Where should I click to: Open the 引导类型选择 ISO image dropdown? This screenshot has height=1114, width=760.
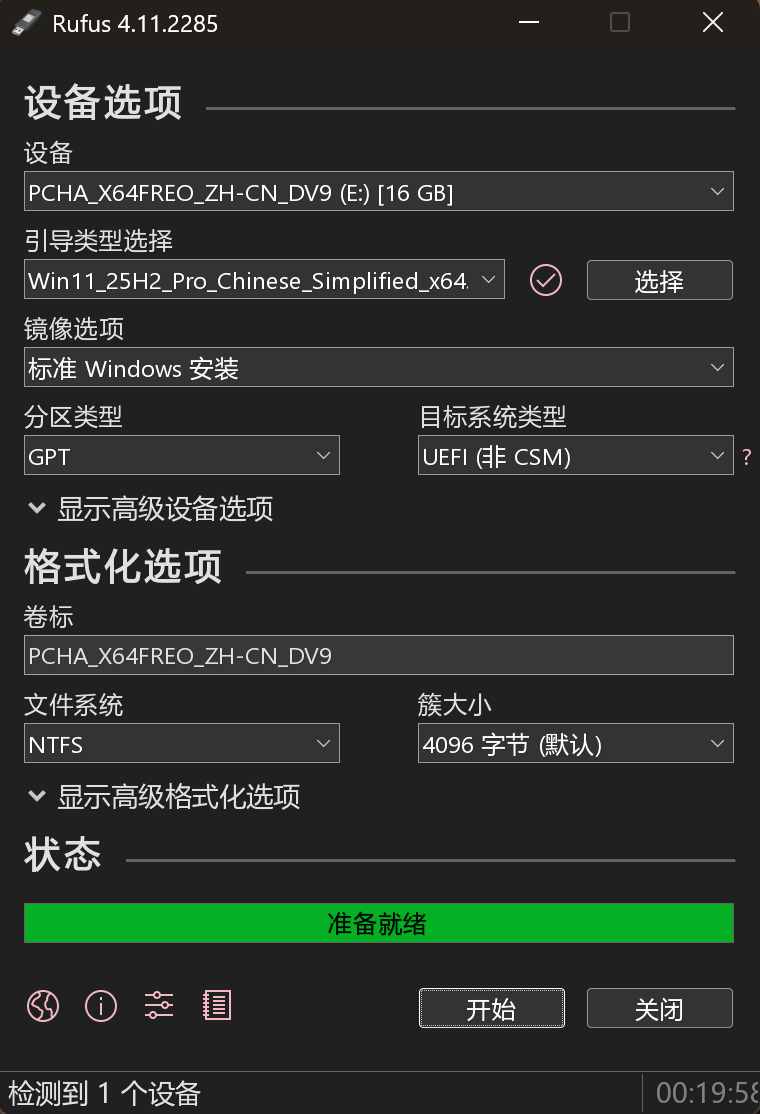coord(264,280)
